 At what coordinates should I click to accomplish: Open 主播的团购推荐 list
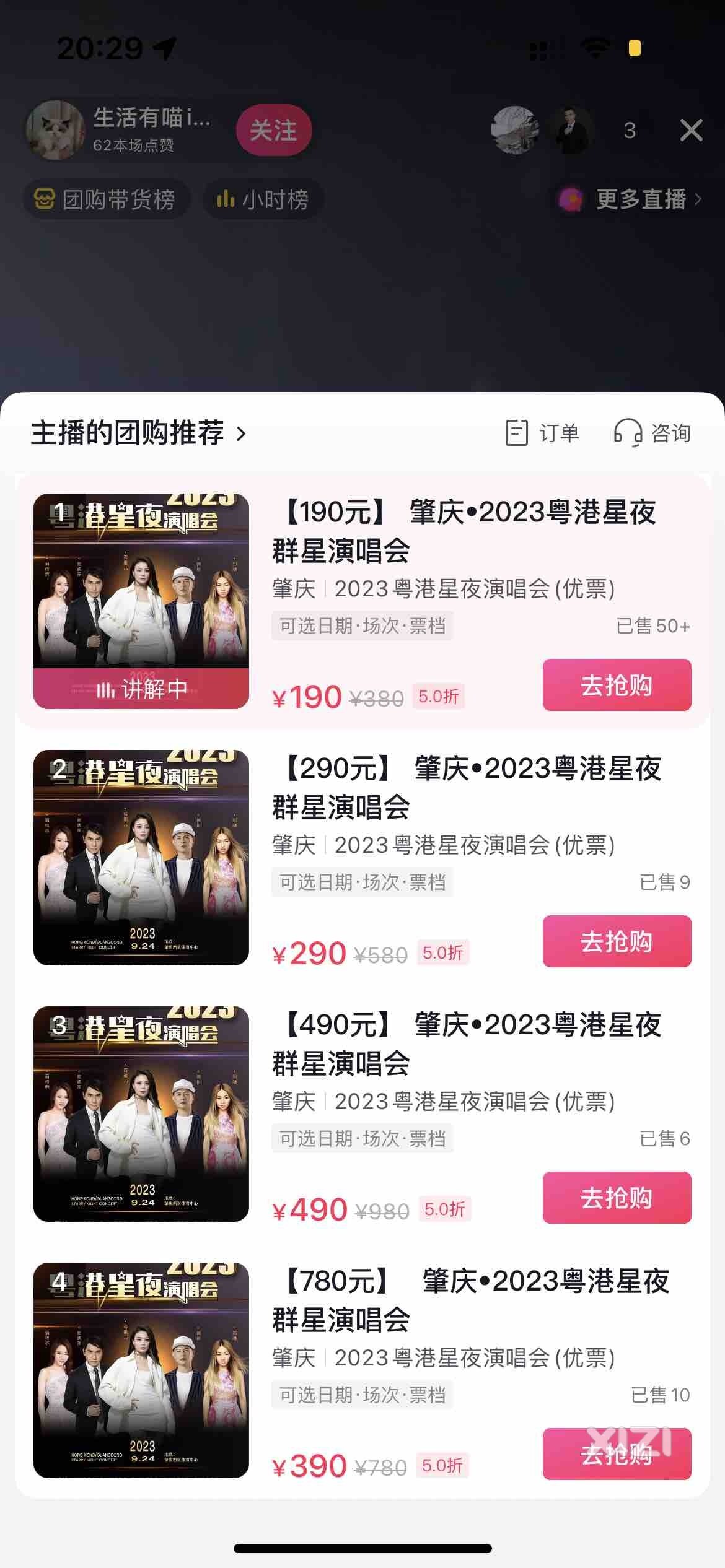click(x=138, y=432)
